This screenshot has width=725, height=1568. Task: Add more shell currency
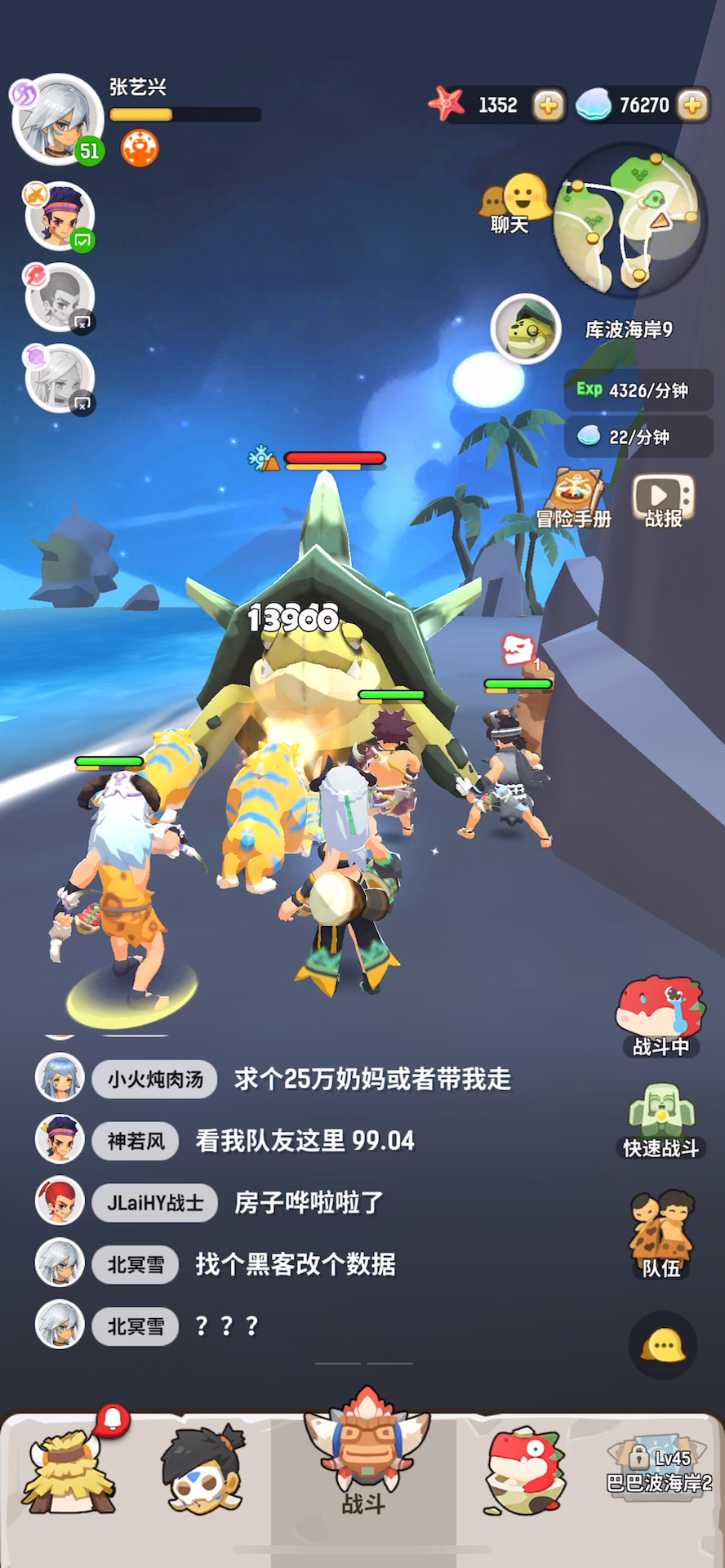click(692, 105)
